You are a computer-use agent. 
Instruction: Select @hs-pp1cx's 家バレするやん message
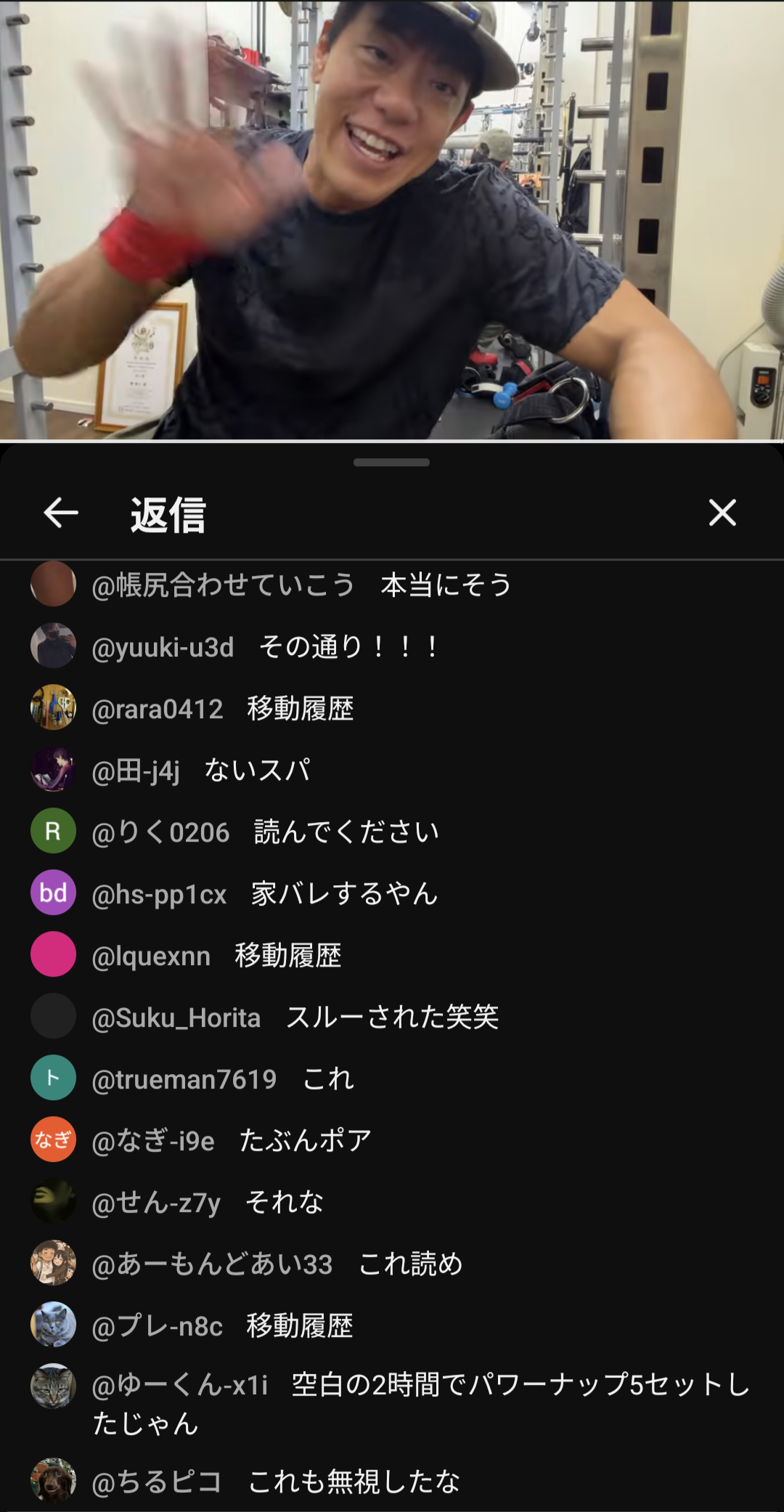click(x=392, y=893)
